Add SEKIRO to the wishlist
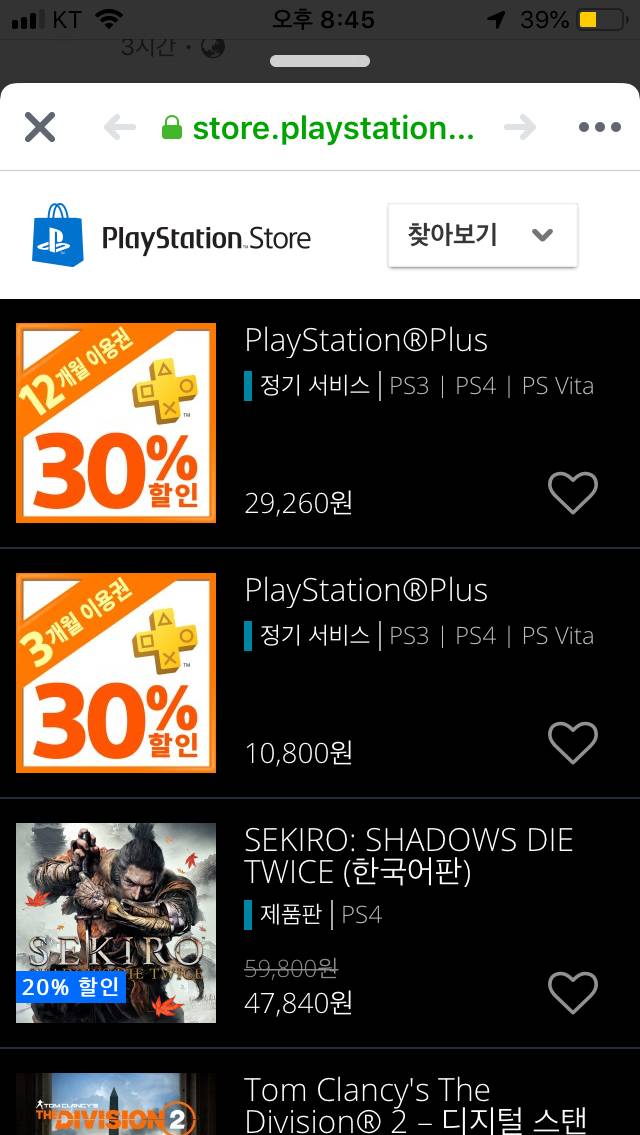 click(573, 993)
